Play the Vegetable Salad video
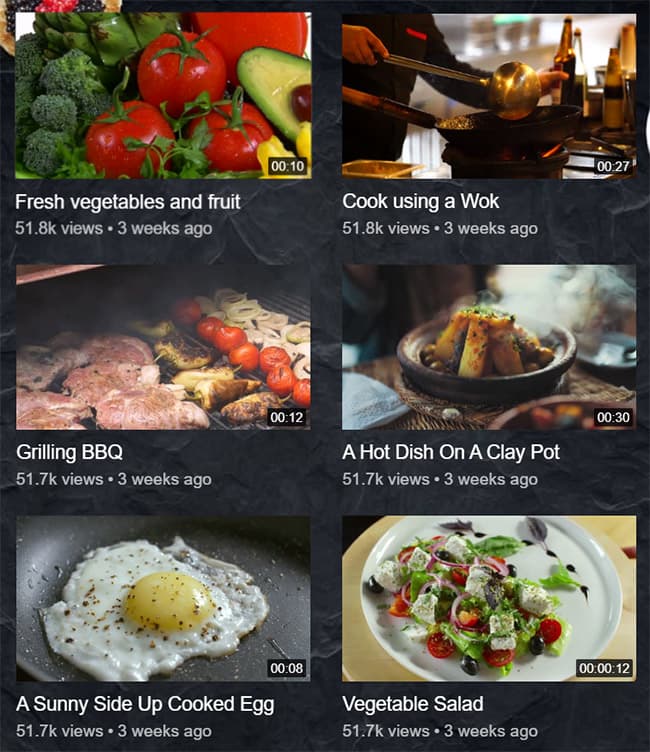Screen dimensions: 650x752 tap(488, 598)
